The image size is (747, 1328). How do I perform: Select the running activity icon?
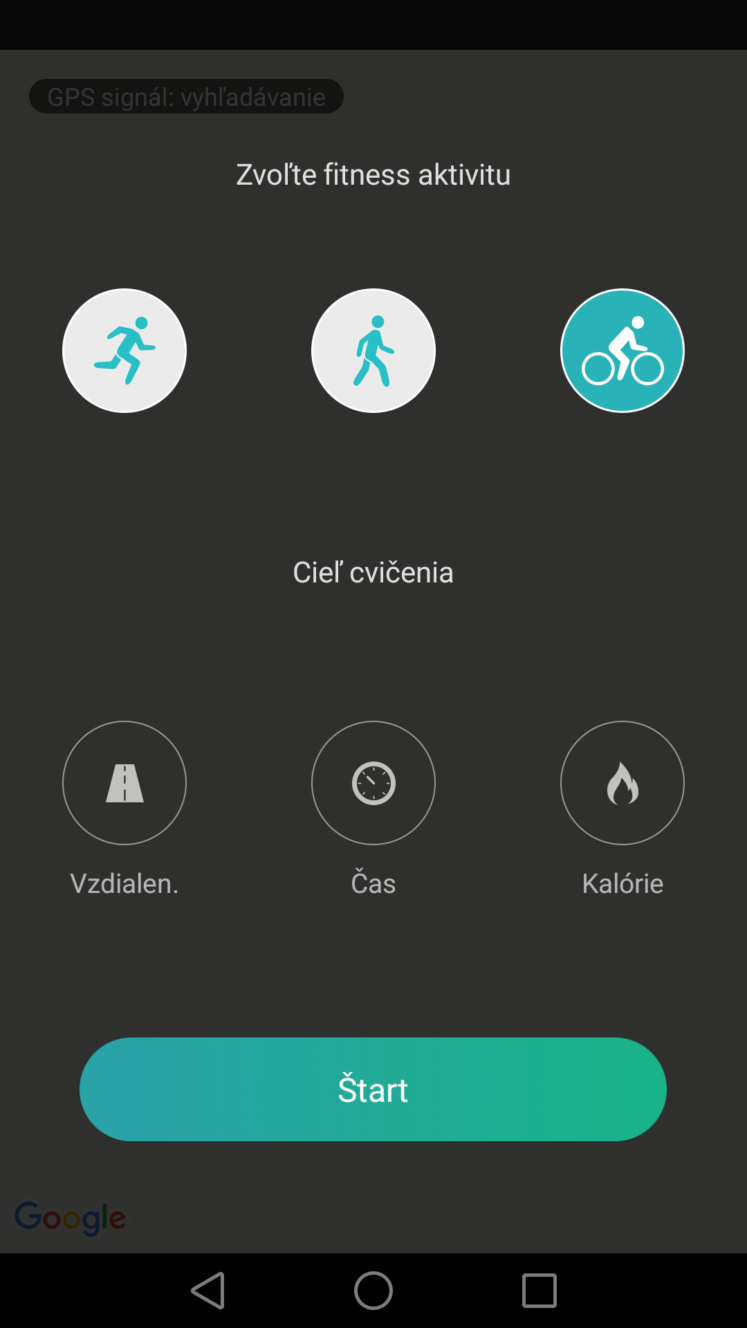coord(124,350)
